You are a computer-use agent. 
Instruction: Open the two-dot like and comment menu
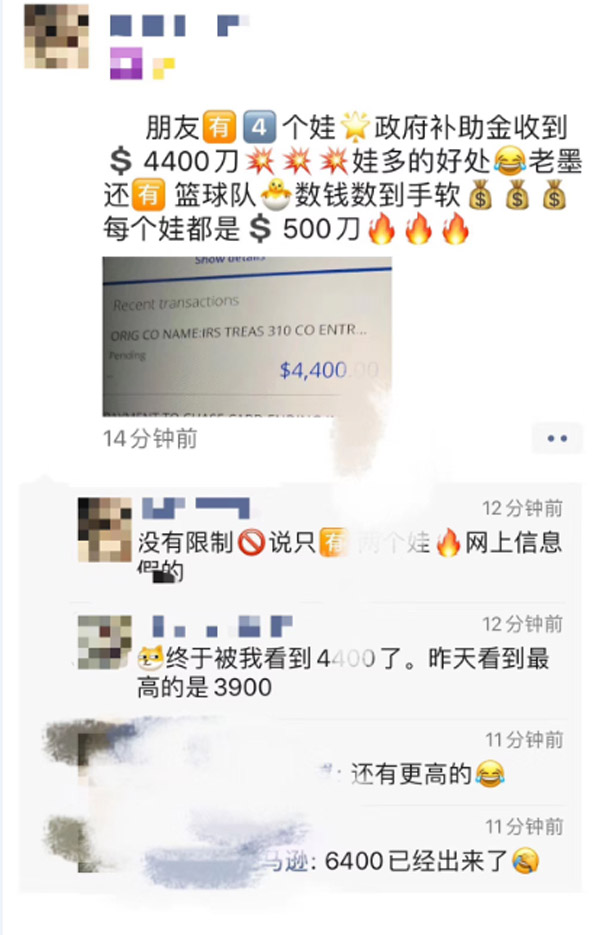557,438
